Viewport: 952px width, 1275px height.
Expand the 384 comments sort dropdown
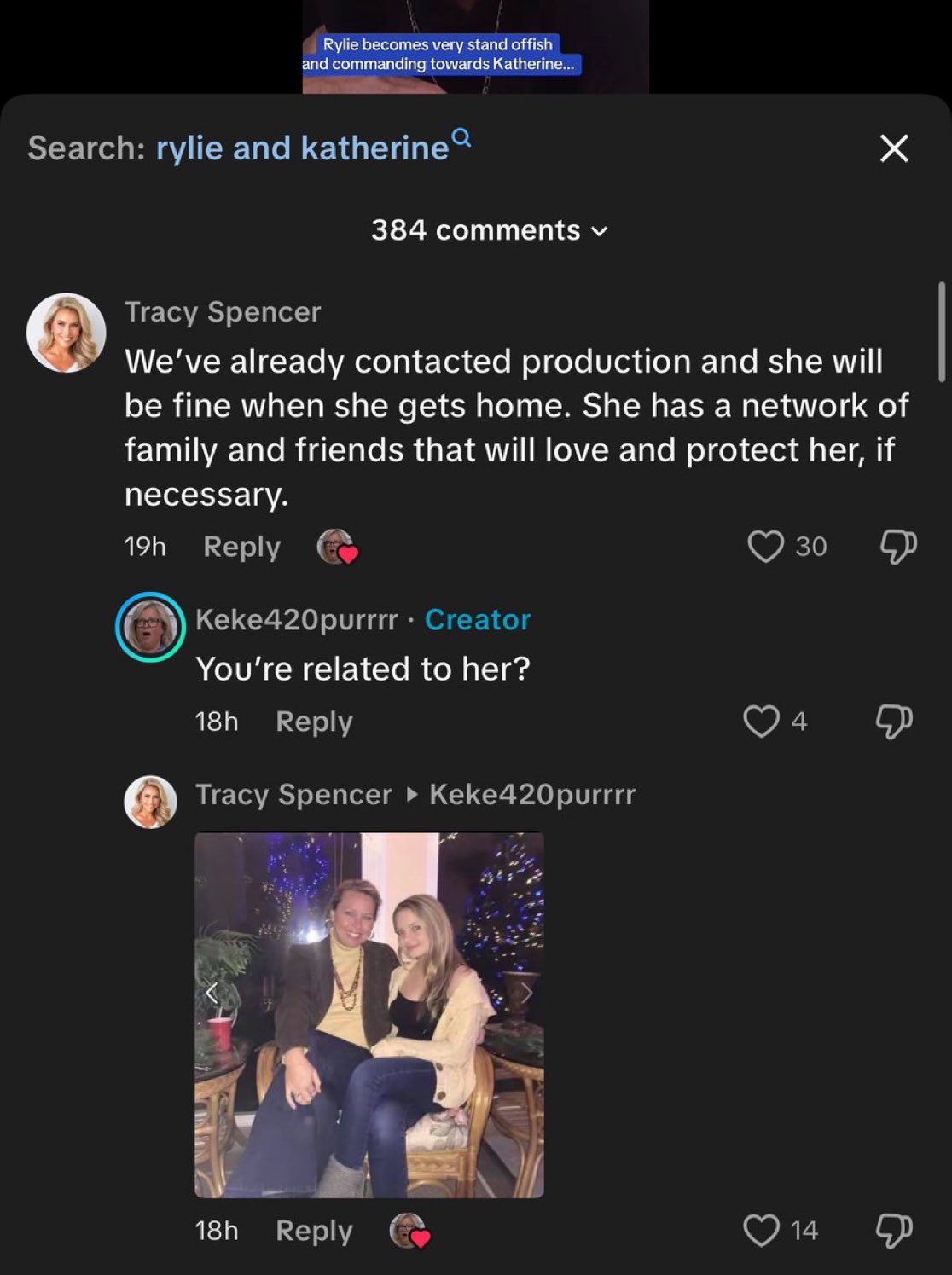click(490, 230)
